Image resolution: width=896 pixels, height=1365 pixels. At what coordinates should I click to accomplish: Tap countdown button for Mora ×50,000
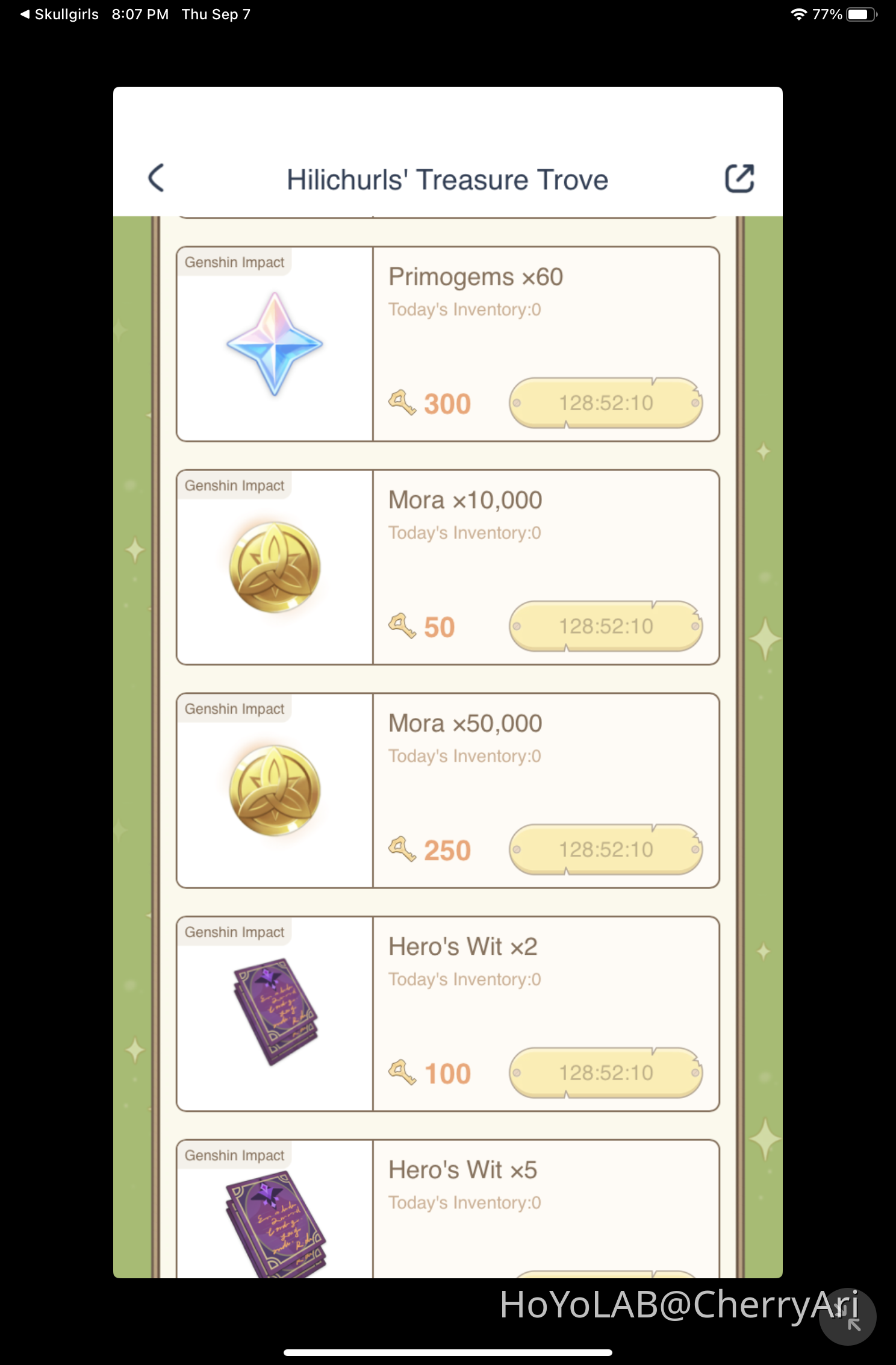click(x=605, y=850)
